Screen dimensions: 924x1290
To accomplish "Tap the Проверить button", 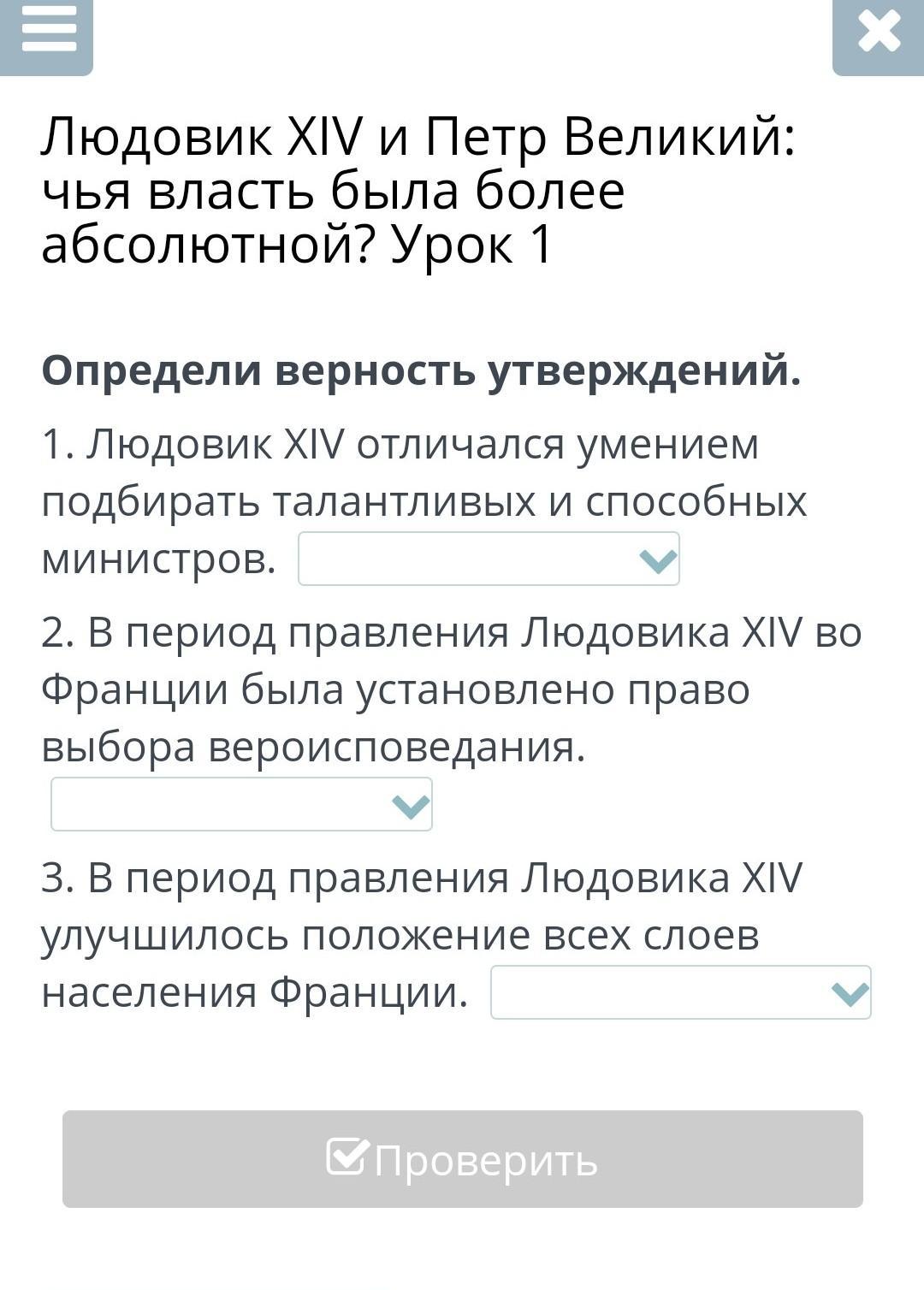I will click(x=462, y=1159).
